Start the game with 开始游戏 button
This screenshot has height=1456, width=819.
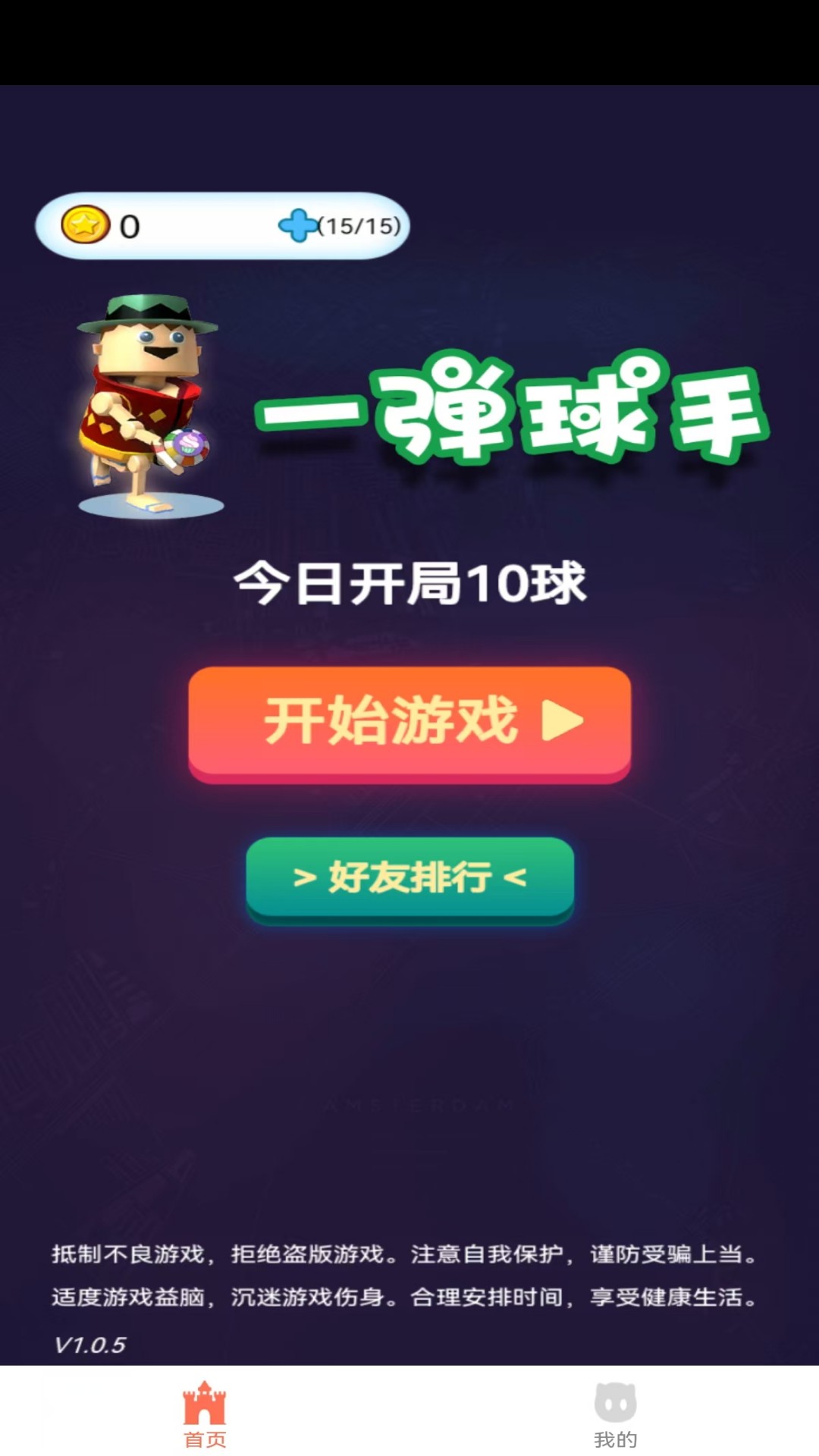[x=409, y=722]
